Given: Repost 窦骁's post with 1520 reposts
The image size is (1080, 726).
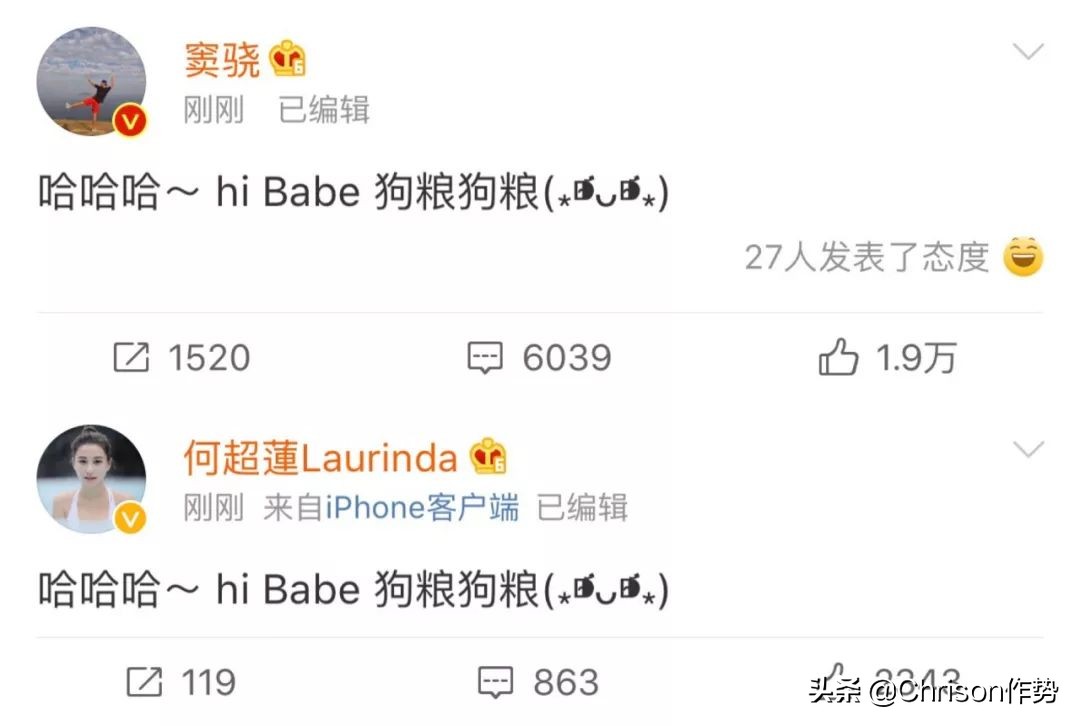Looking at the screenshot, I should [x=181, y=357].
